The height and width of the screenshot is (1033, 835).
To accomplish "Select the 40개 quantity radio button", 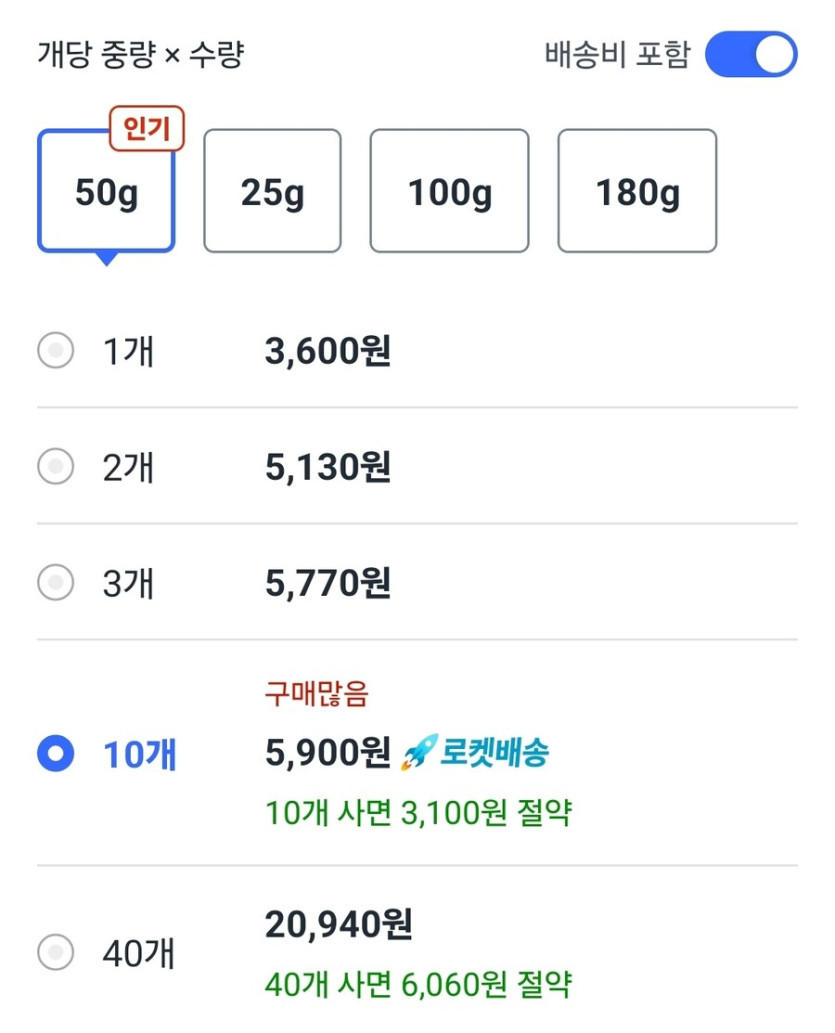I will [57, 955].
